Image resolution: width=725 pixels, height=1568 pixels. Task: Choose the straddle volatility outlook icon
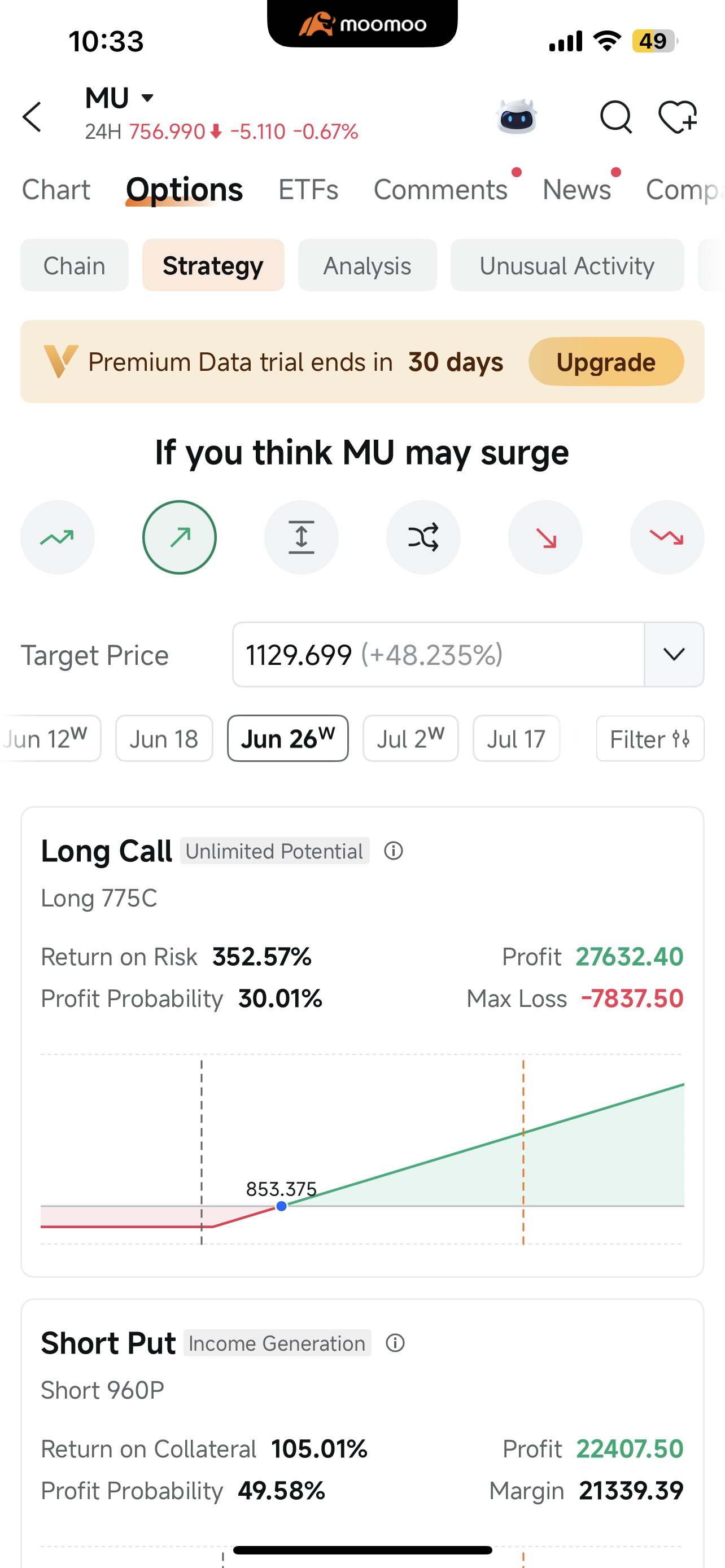tap(302, 537)
